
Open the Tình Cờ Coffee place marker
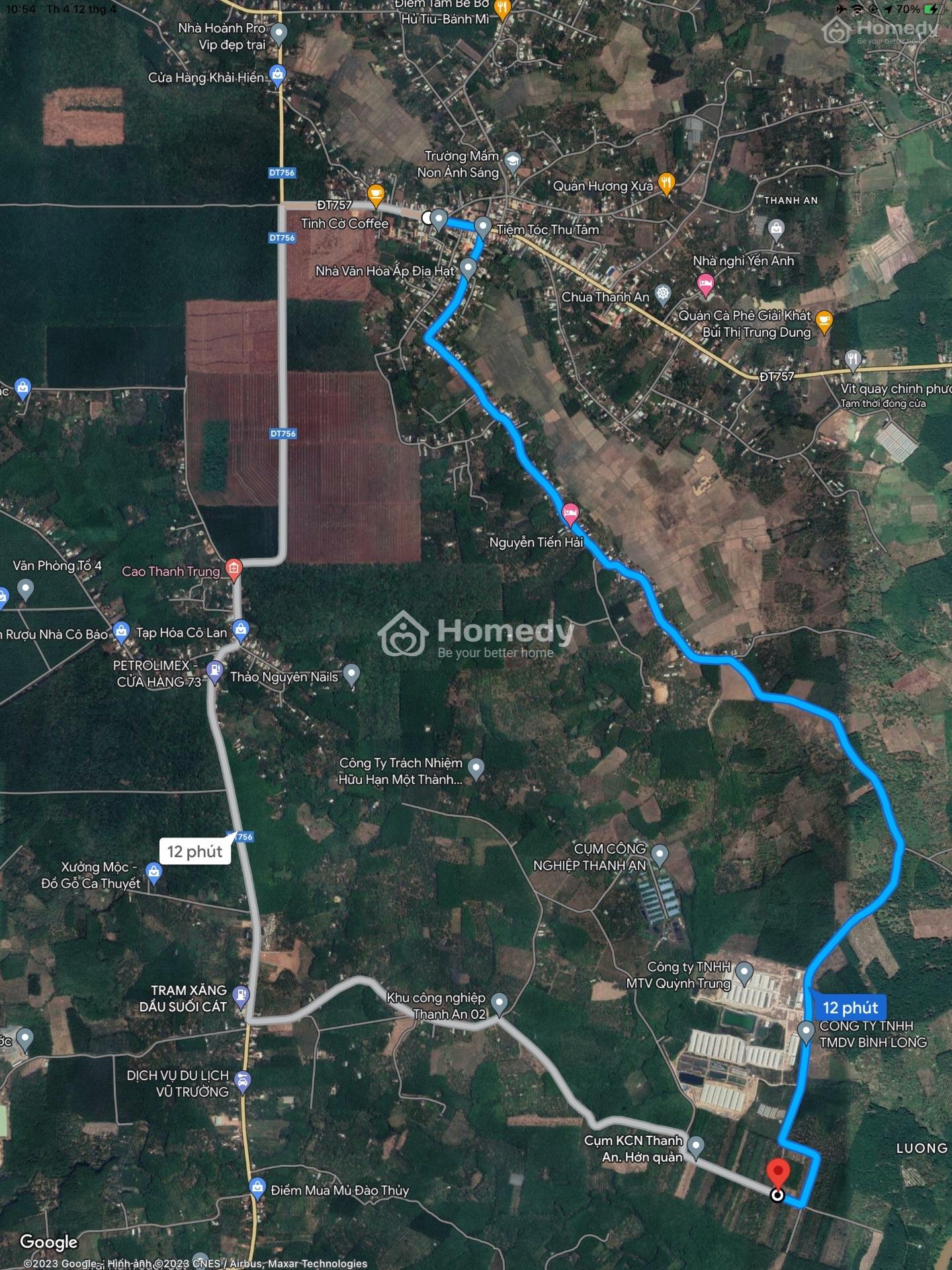pyautogui.click(x=376, y=194)
